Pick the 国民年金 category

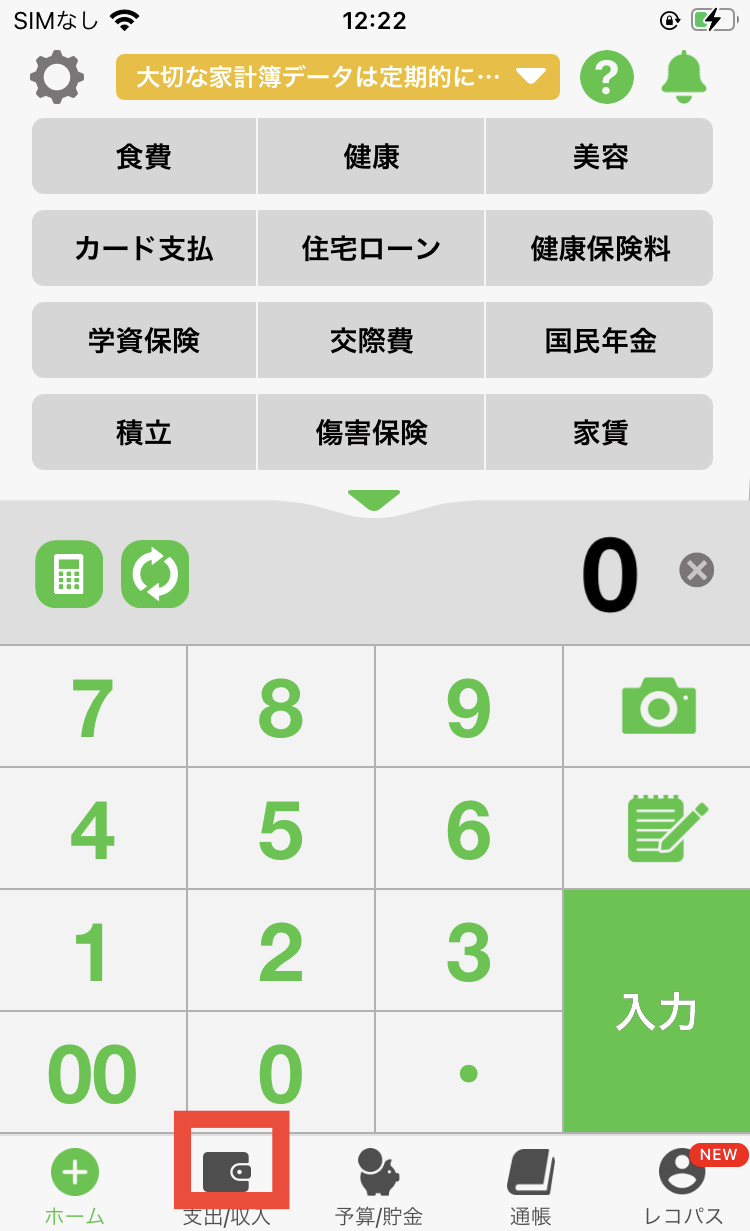600,341
